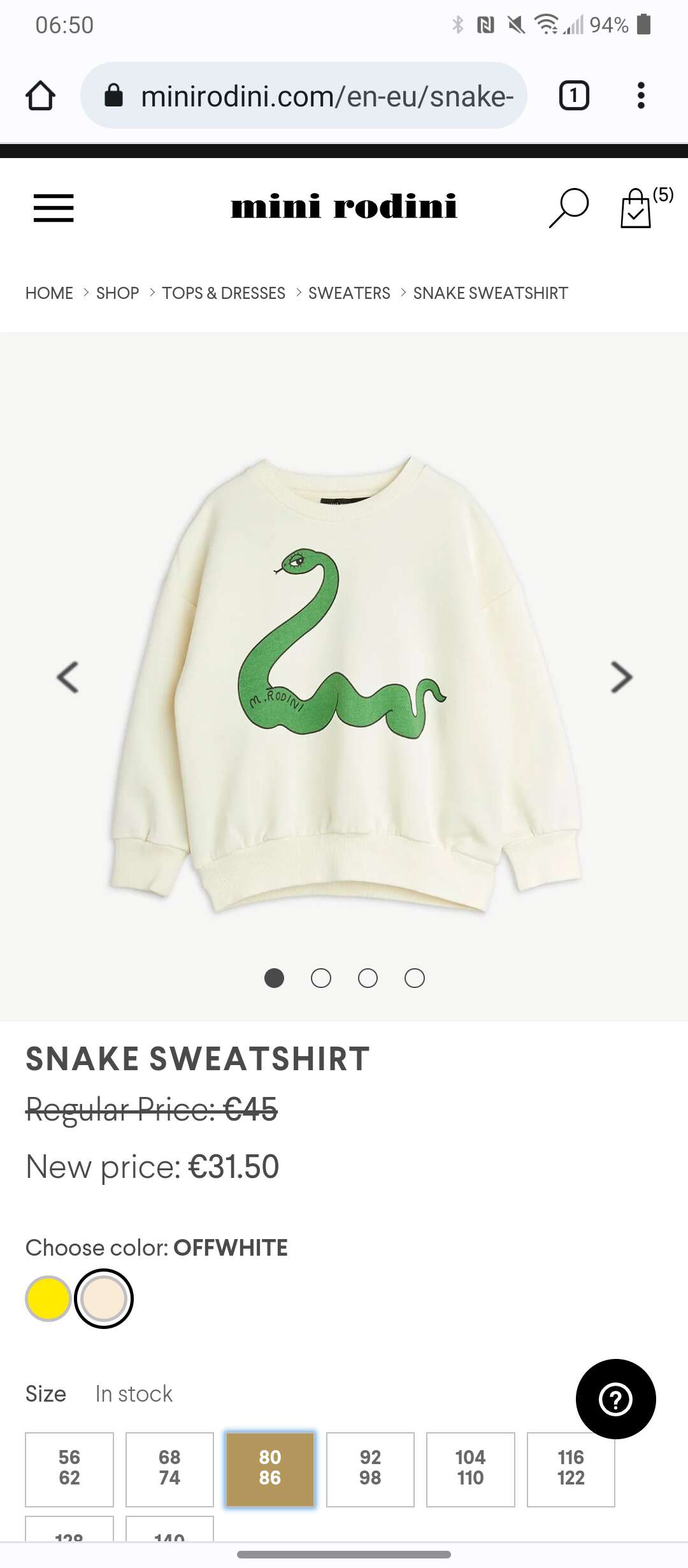688x1568 pixels.
Task: Open the search magnifier icon
Action: coord(569,208)
